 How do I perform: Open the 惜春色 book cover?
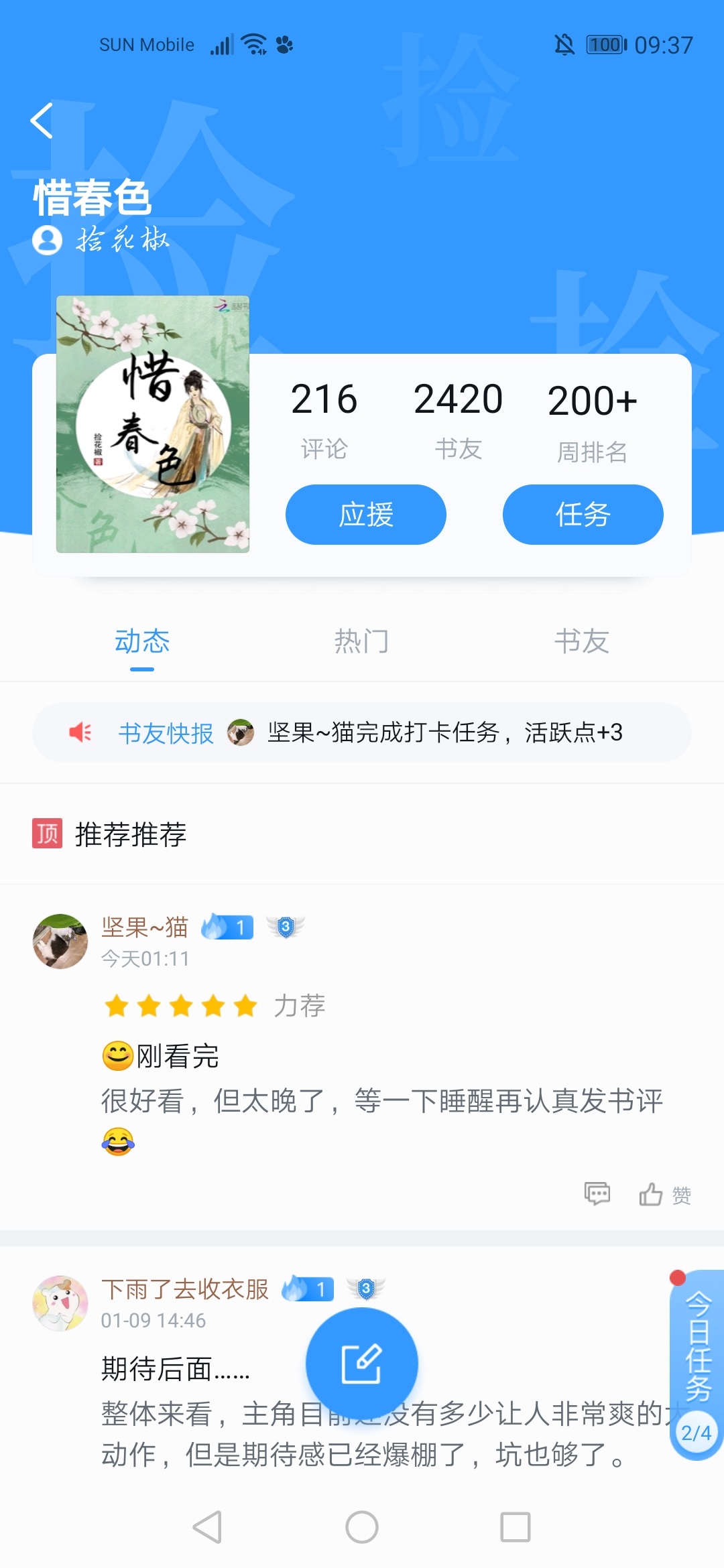153,424
